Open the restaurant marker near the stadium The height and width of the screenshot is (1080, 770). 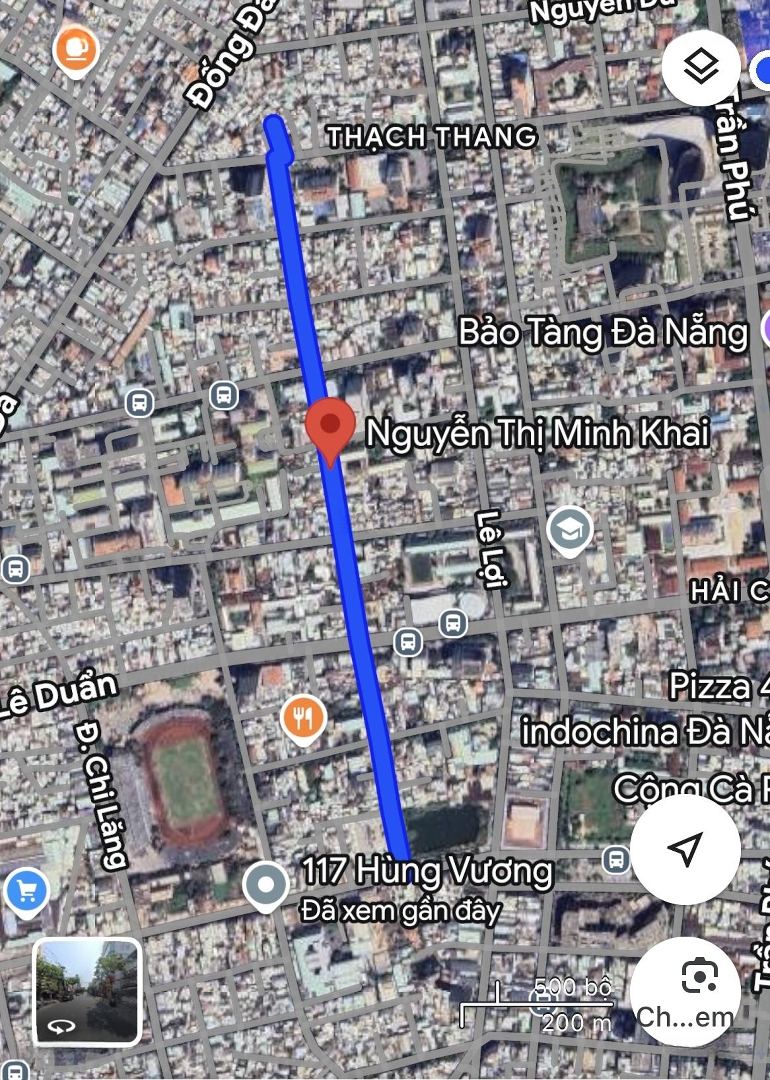pyautogui.click(x=304, y=718)
